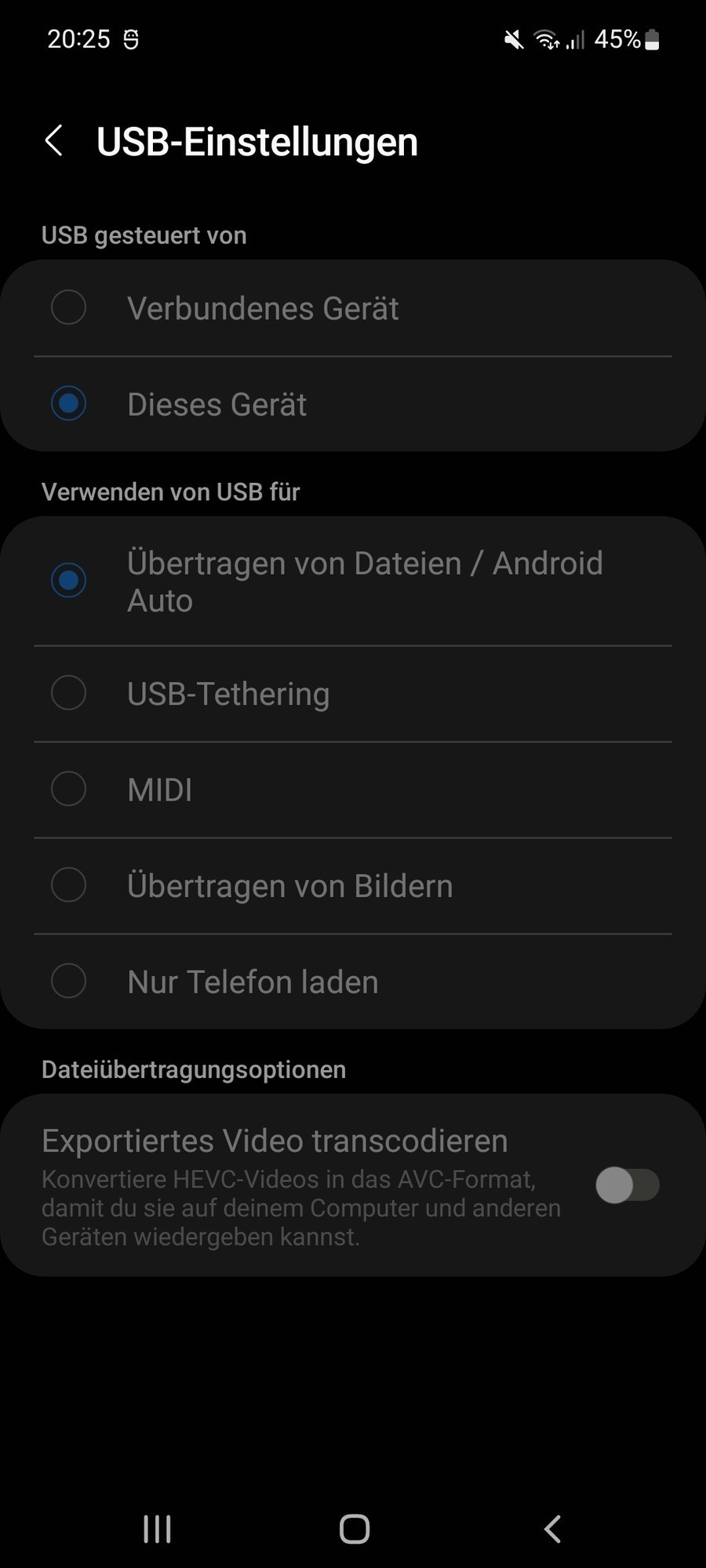
Task: Choose the MIDI option
Action: [x=69, y=789]
